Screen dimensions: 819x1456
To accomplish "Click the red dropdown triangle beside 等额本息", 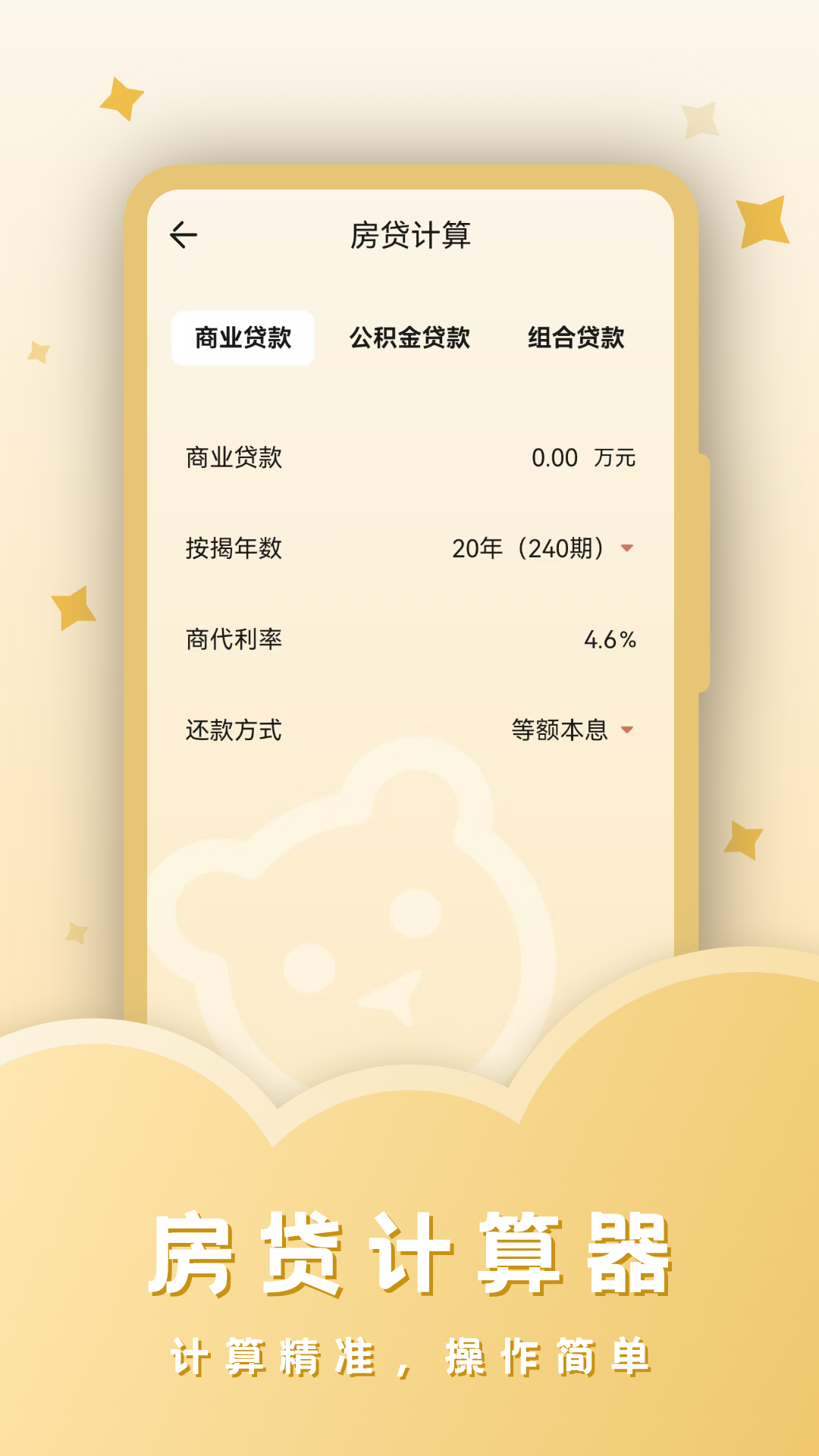I will pyautogui.click(x=626, y=730).
